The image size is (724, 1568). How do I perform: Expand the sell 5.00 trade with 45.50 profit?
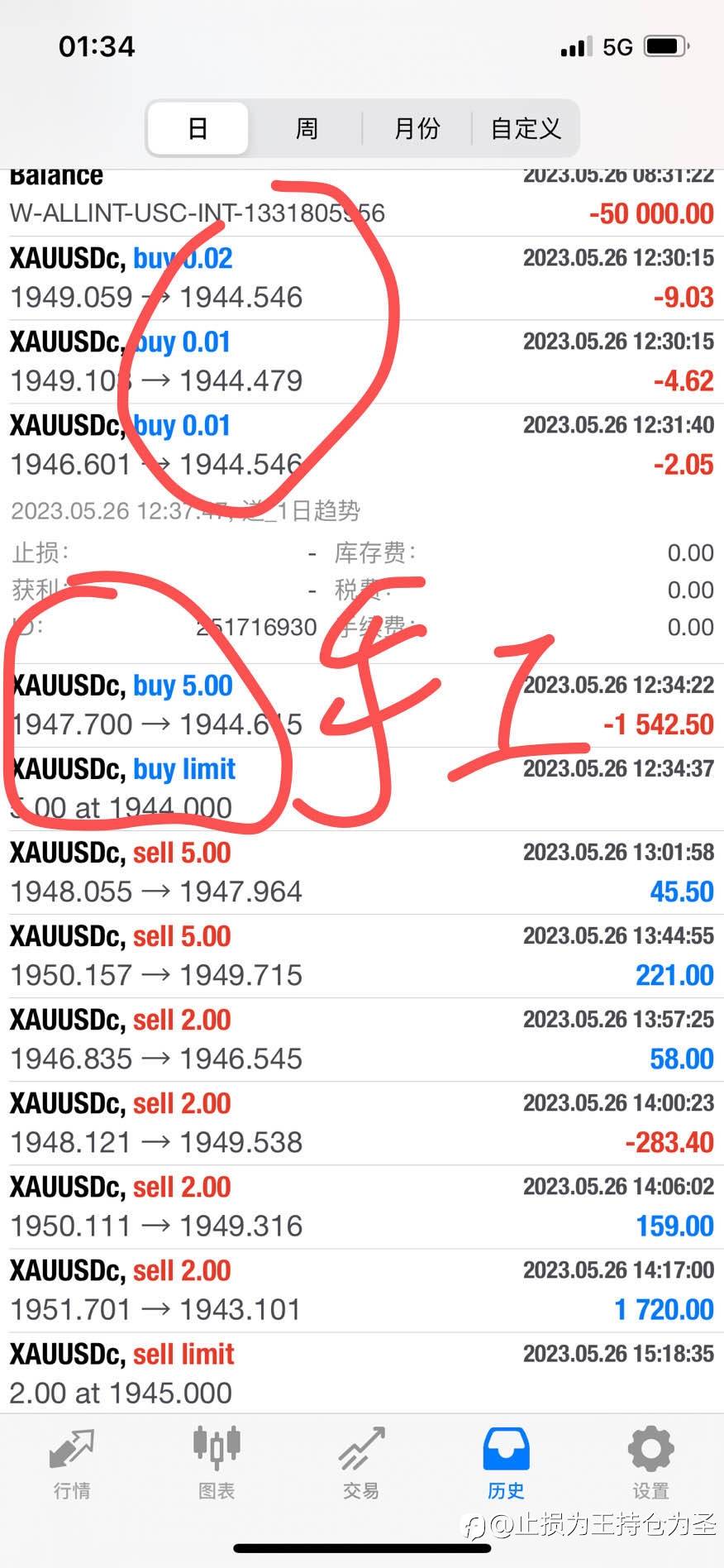[x=362, y=872]
